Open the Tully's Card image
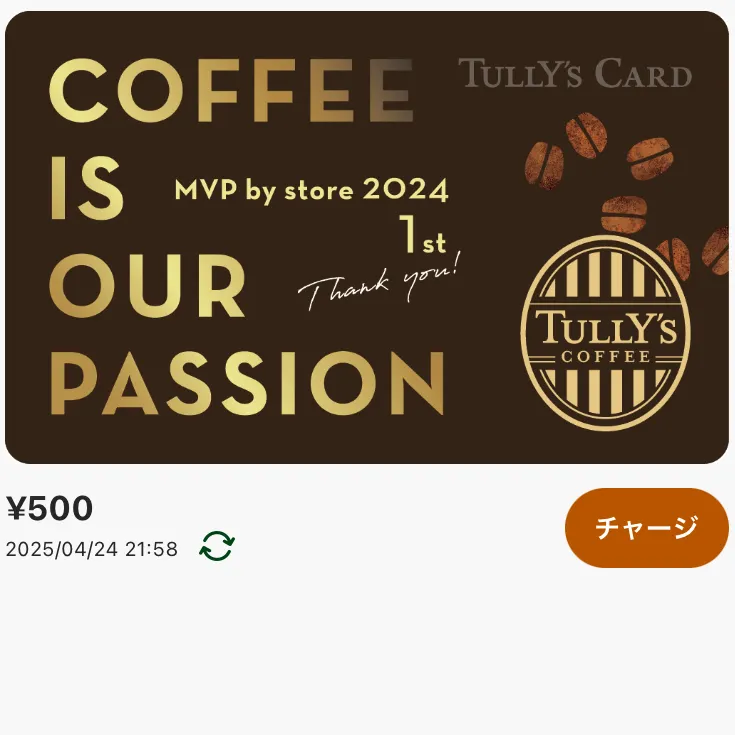This screenshot has height=735, width=735. click(367, 237)
